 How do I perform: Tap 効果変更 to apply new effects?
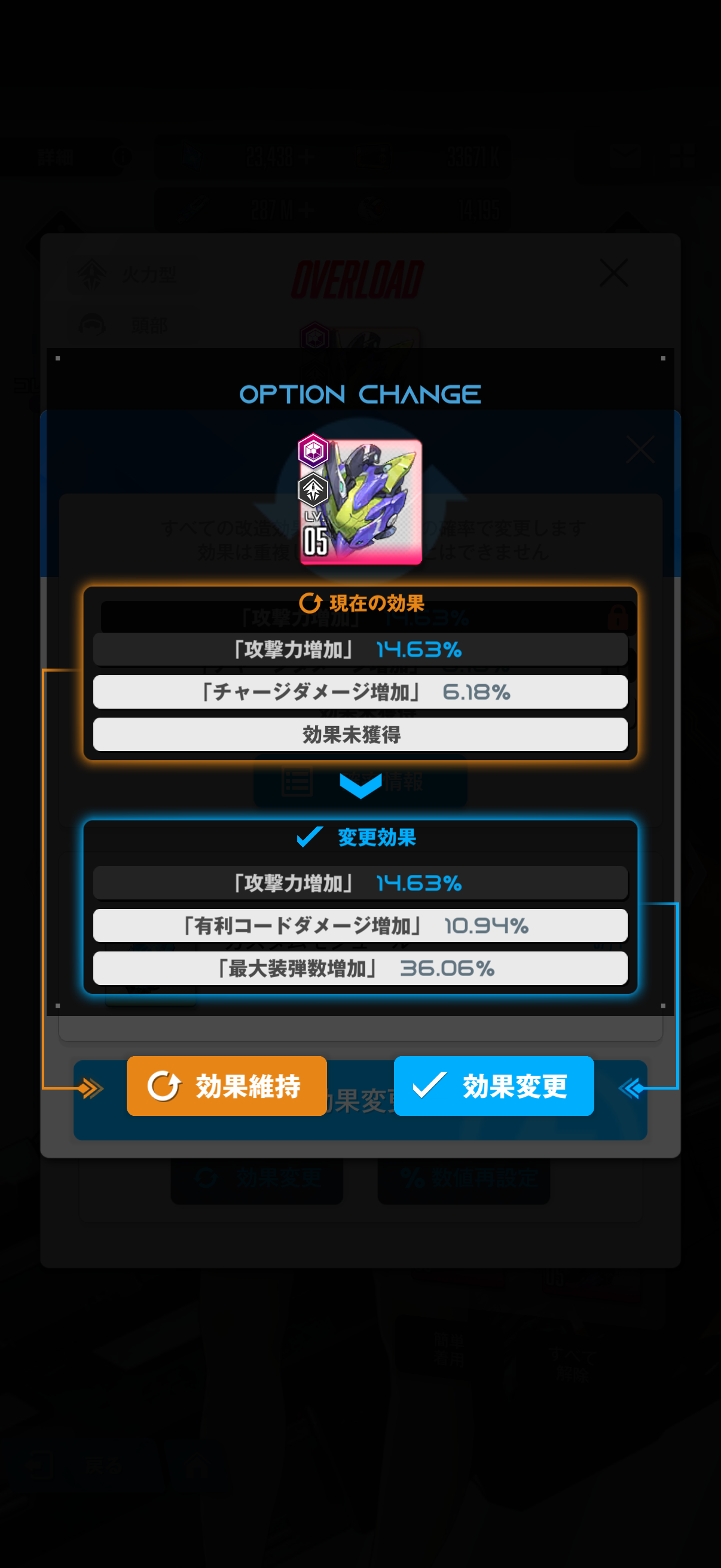[493, 1085]
